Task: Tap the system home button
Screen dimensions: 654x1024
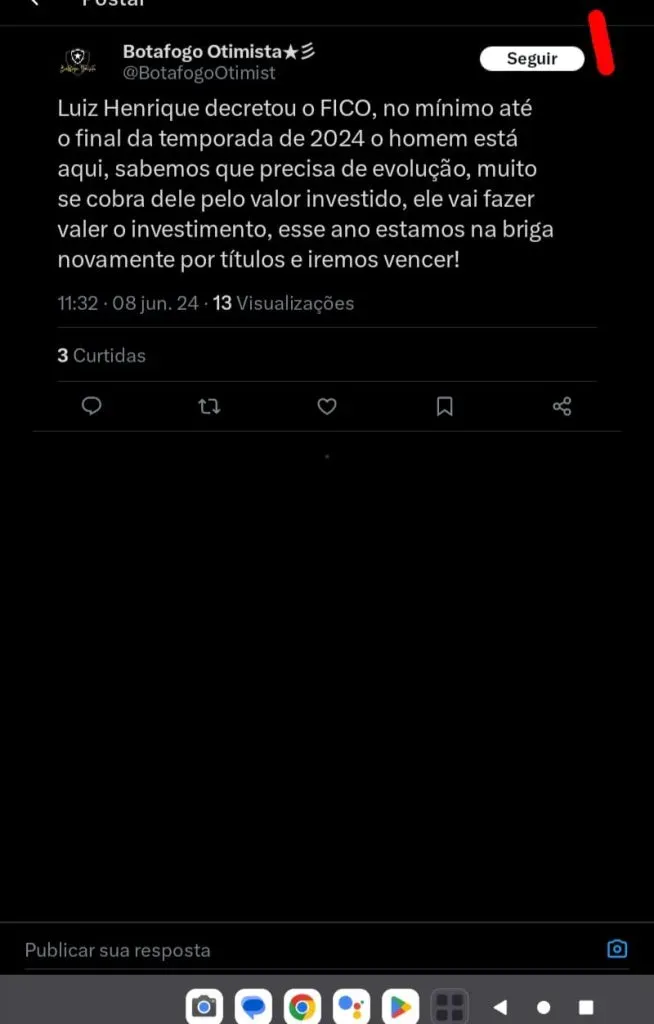Action: click(x=544, y=1007)
